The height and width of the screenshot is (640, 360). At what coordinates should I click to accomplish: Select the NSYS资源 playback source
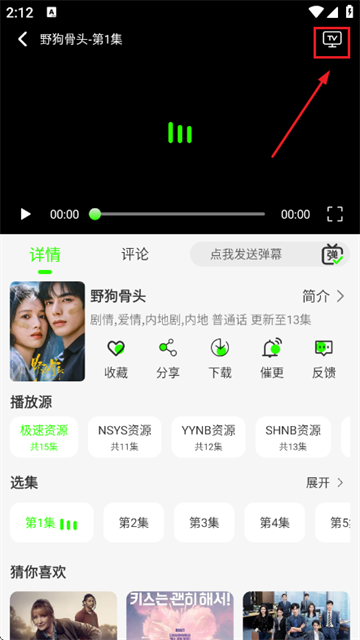(x=124, y=437)
